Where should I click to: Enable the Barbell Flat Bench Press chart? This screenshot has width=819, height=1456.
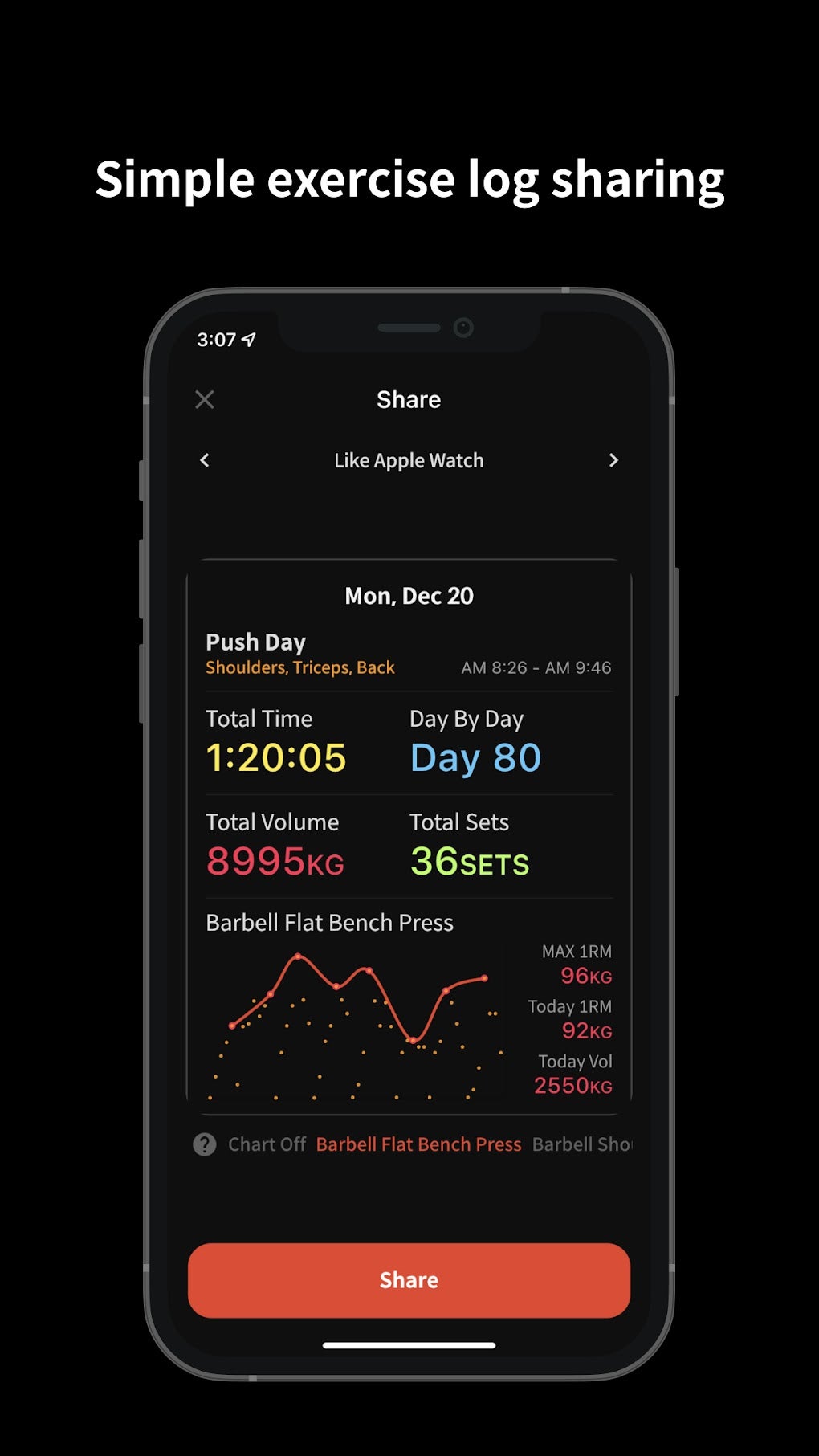(x=419, y=1144)
